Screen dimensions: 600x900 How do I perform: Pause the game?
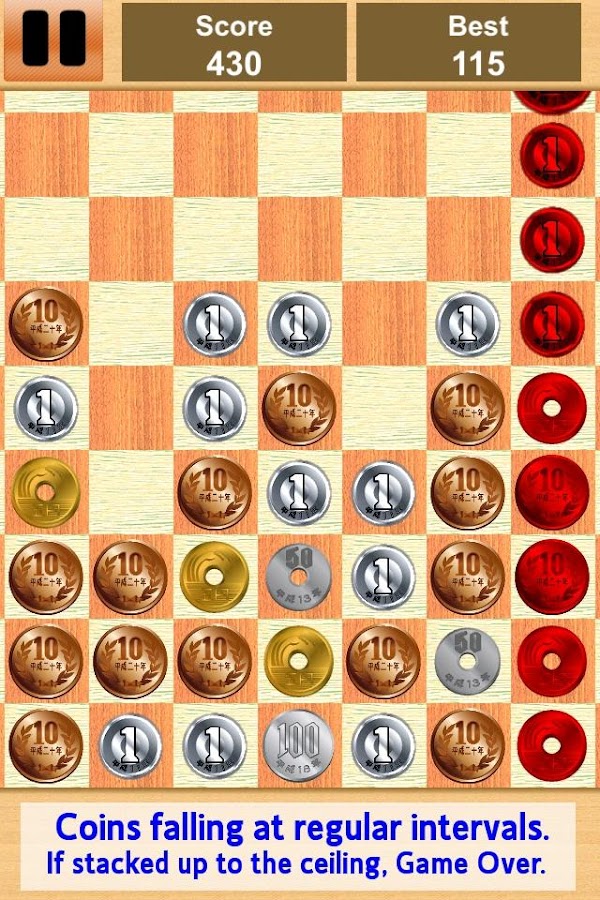(x=53, y=40)
